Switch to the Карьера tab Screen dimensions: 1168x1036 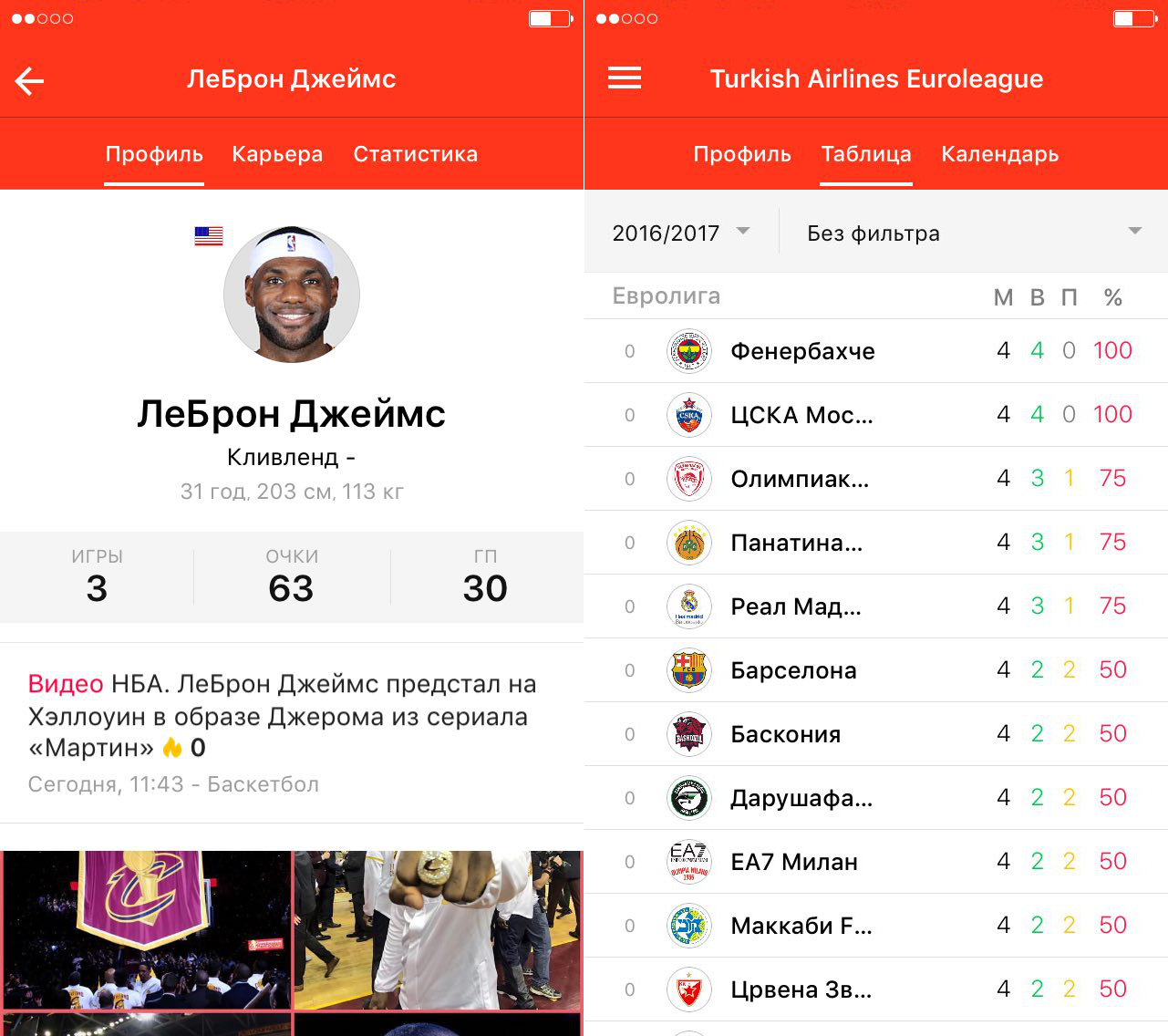277,154
